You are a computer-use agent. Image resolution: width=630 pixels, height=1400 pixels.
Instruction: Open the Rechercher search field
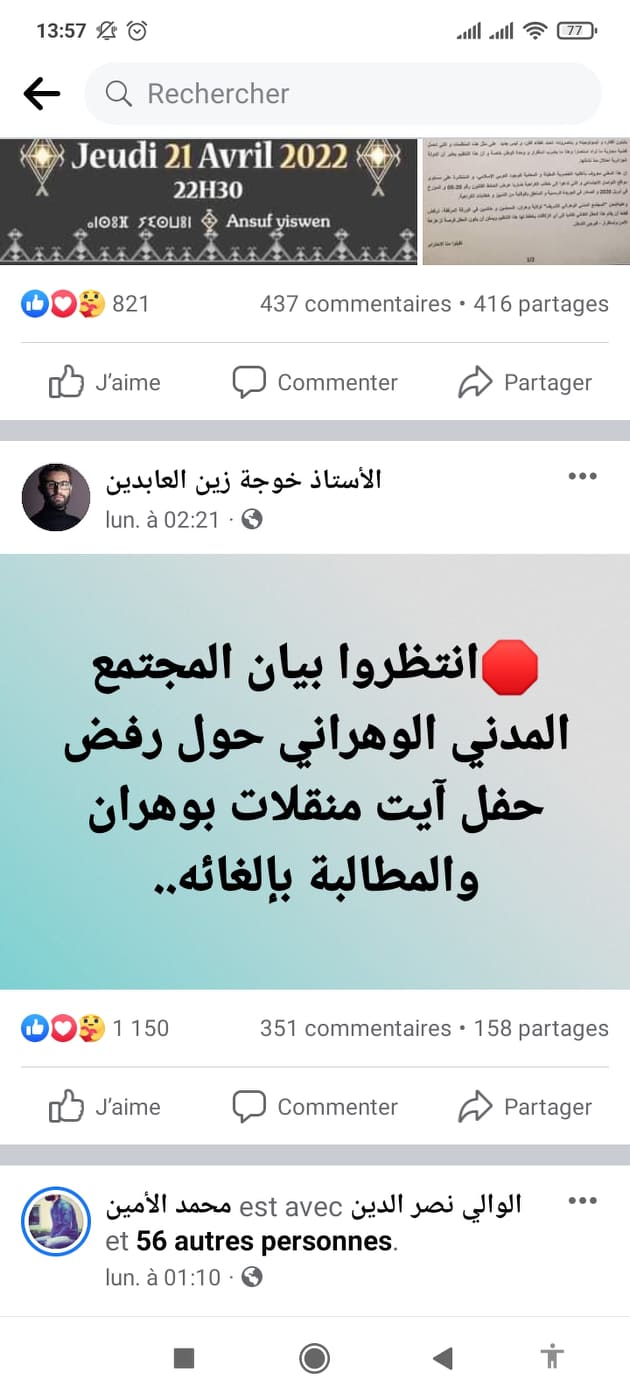tap(343, 94)
